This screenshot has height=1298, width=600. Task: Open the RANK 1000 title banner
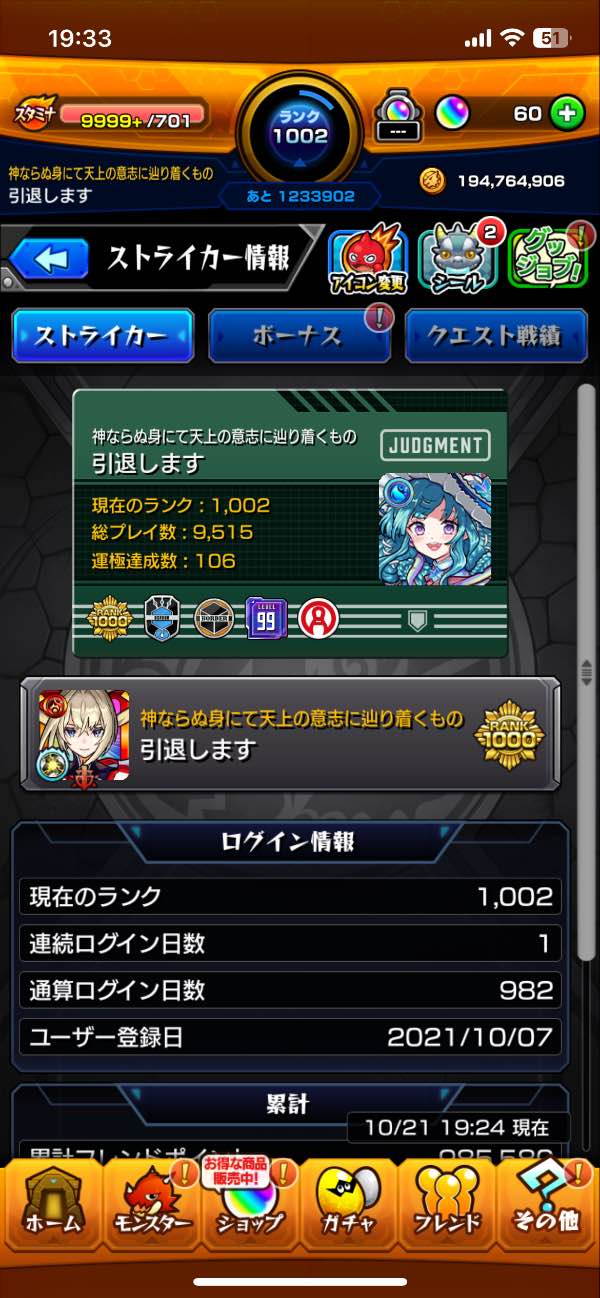[x=289, y=734]
